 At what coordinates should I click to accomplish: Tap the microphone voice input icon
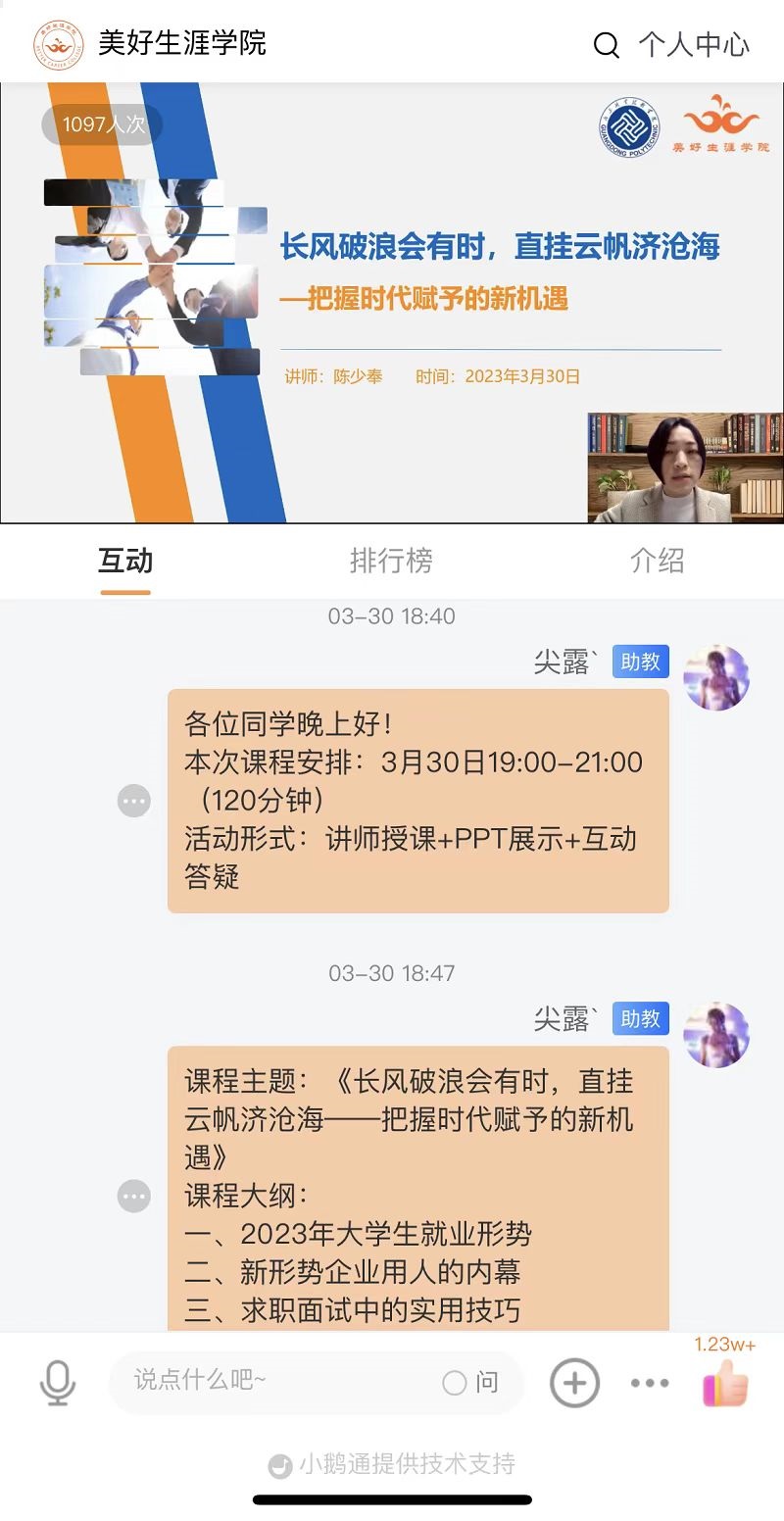pos(58,1383)
